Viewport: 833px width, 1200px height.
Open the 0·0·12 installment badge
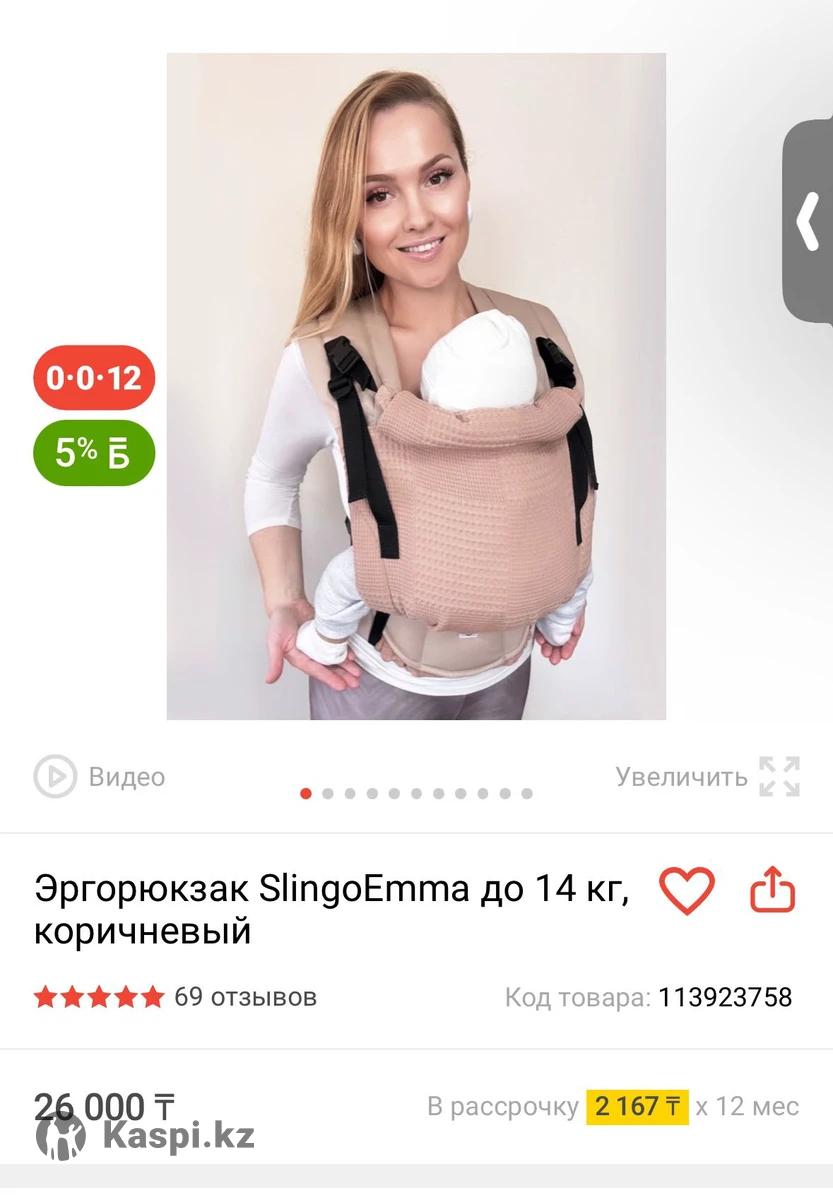(95, 377)
